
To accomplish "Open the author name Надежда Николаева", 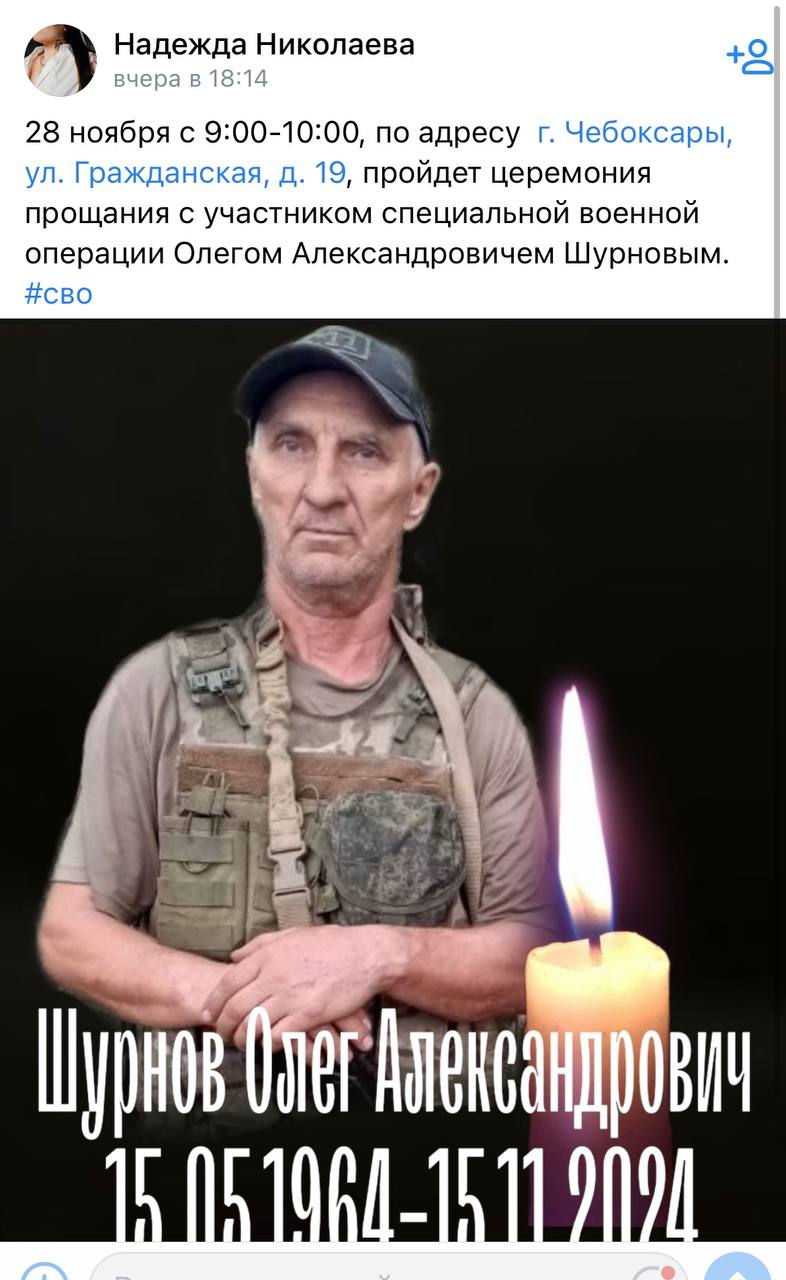I will 264,44.
